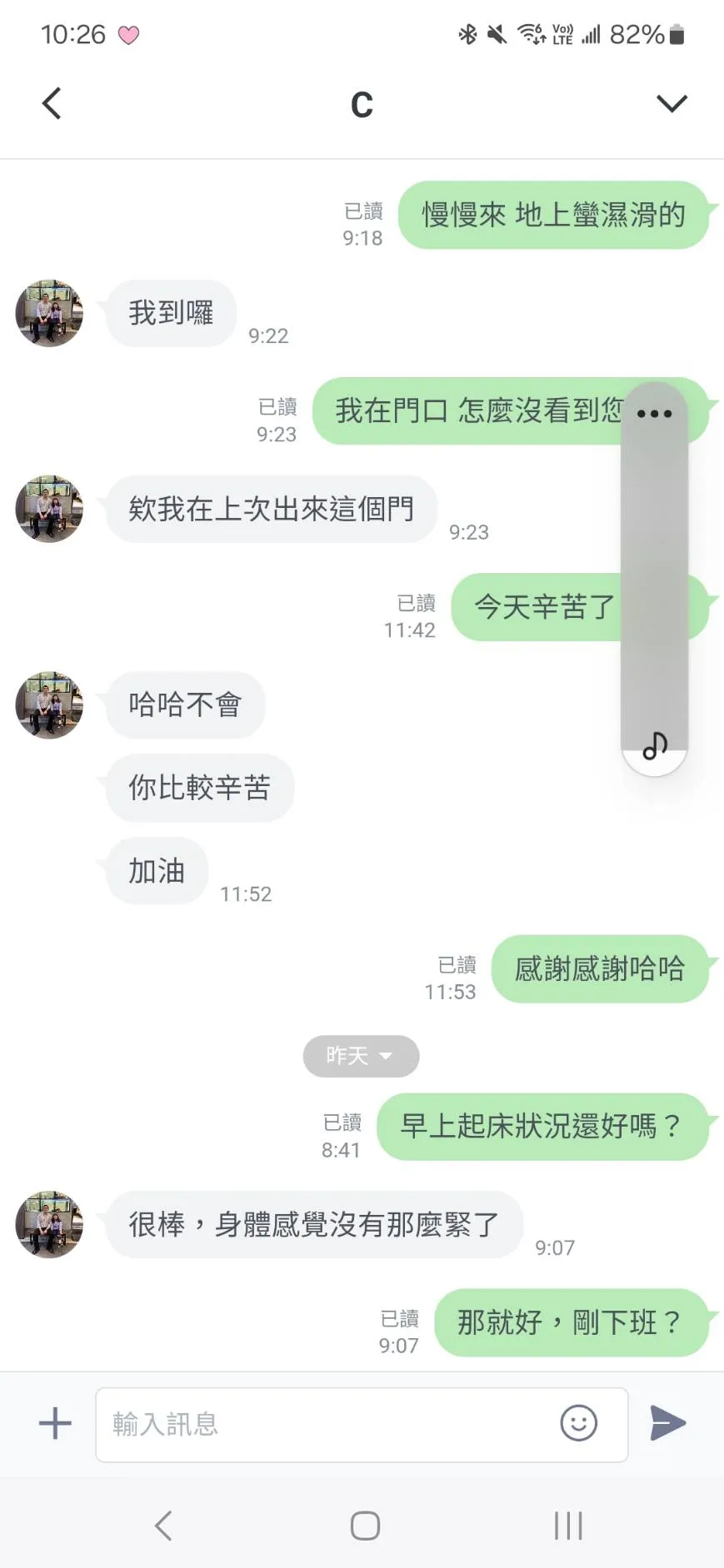Open contact avatar beside 我到囉
The height and width of the screenshot is (1568, 724).
49,313
